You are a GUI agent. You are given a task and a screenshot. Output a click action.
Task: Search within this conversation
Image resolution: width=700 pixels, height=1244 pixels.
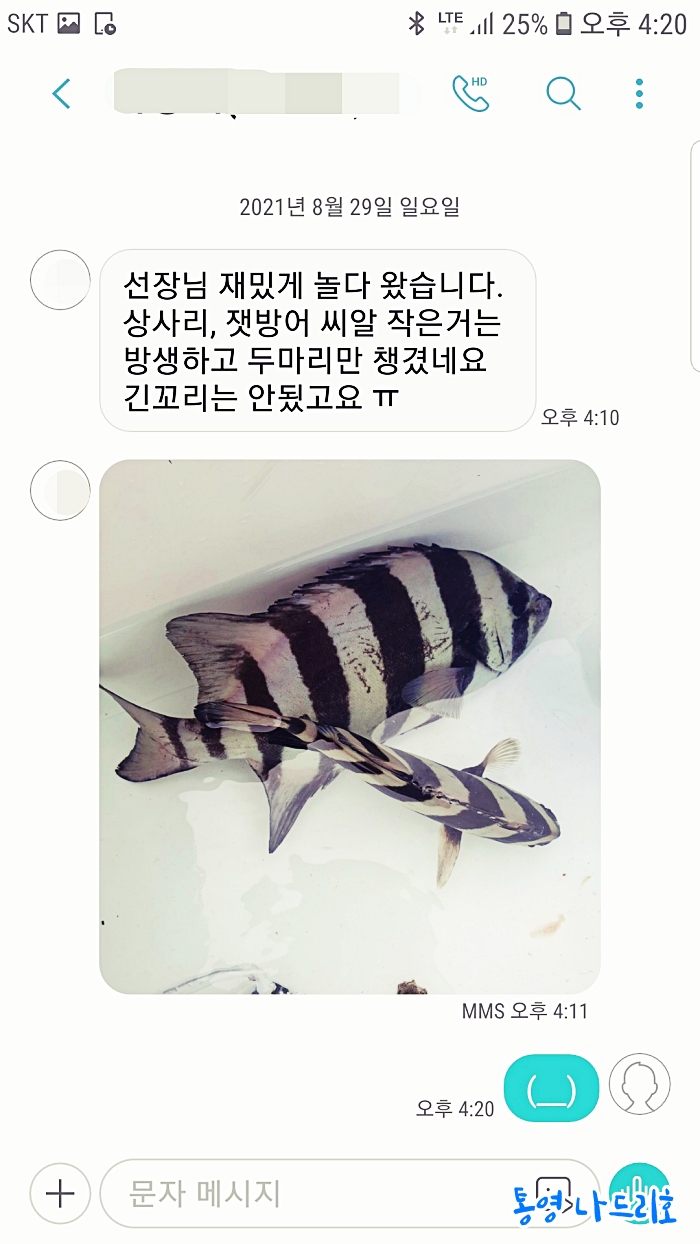(563, 93)
